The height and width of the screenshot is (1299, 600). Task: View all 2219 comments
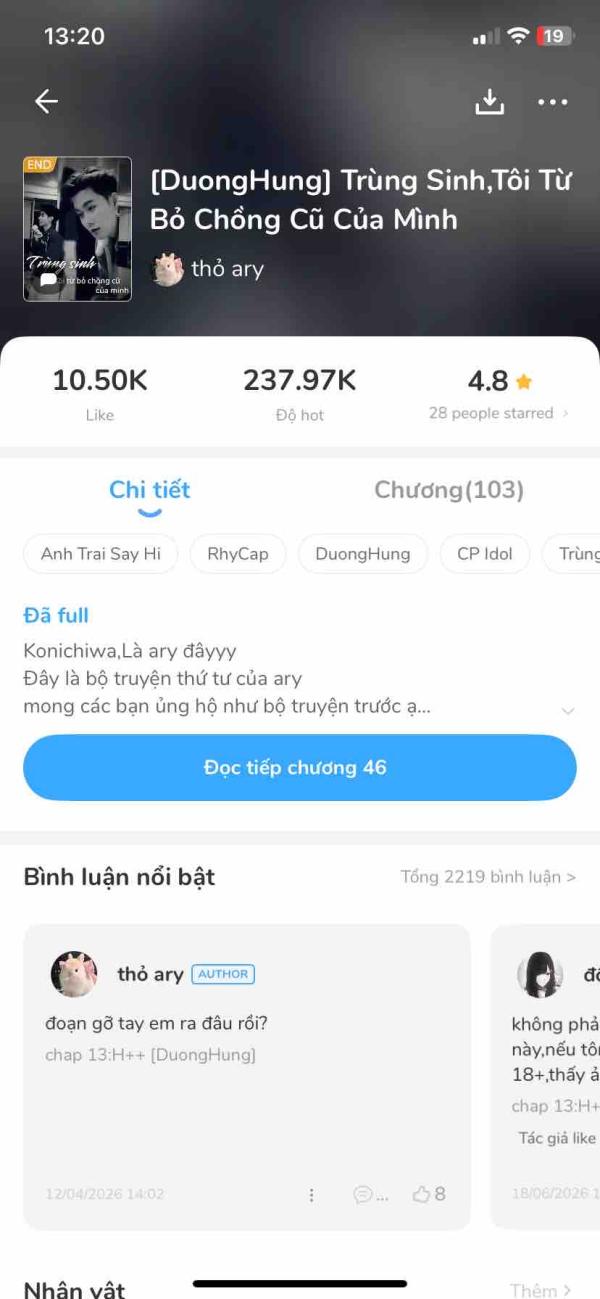point(488,877)
